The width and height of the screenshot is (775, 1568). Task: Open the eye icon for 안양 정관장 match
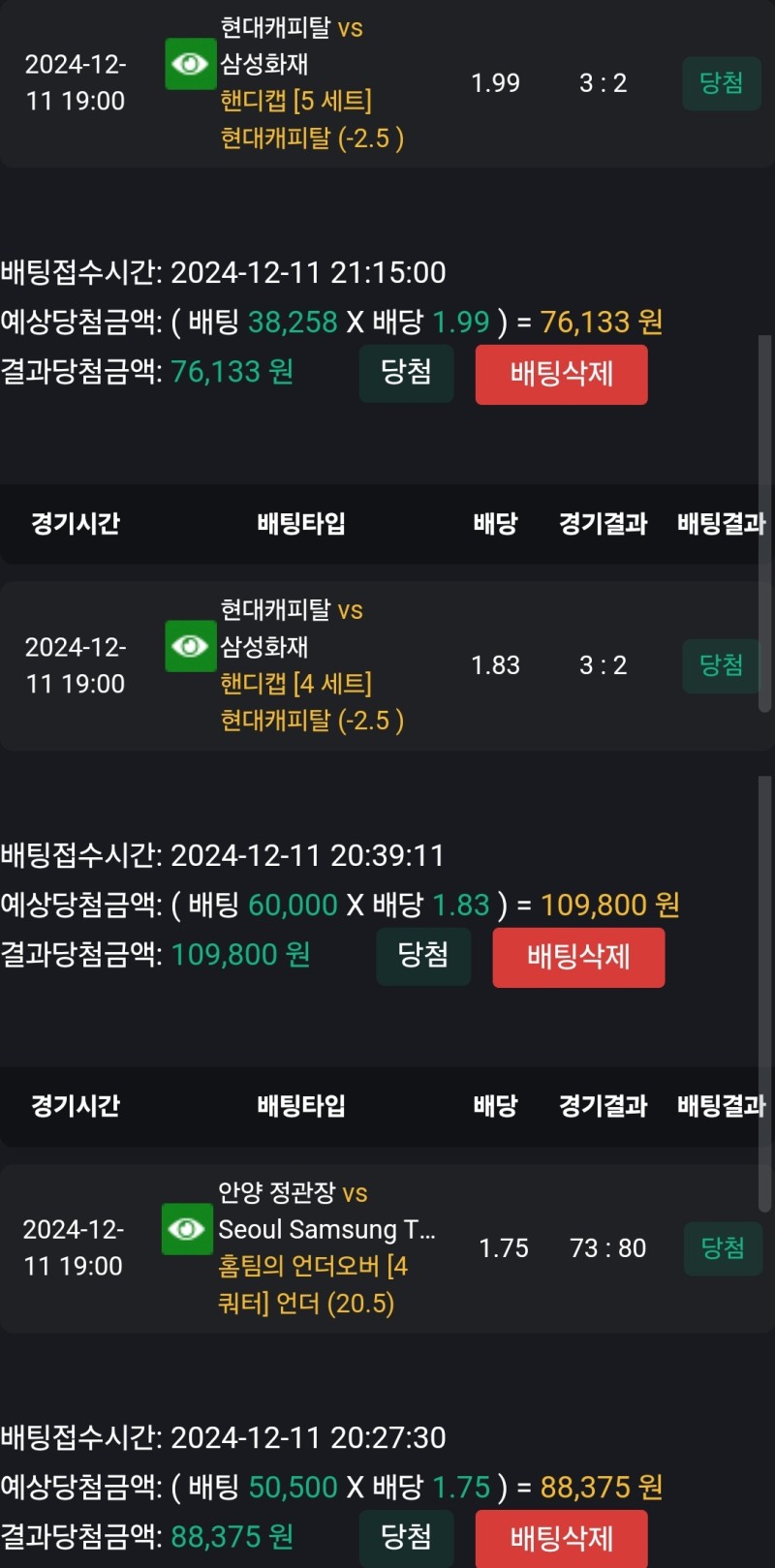pyautogui.click(x=187, y=1230)
